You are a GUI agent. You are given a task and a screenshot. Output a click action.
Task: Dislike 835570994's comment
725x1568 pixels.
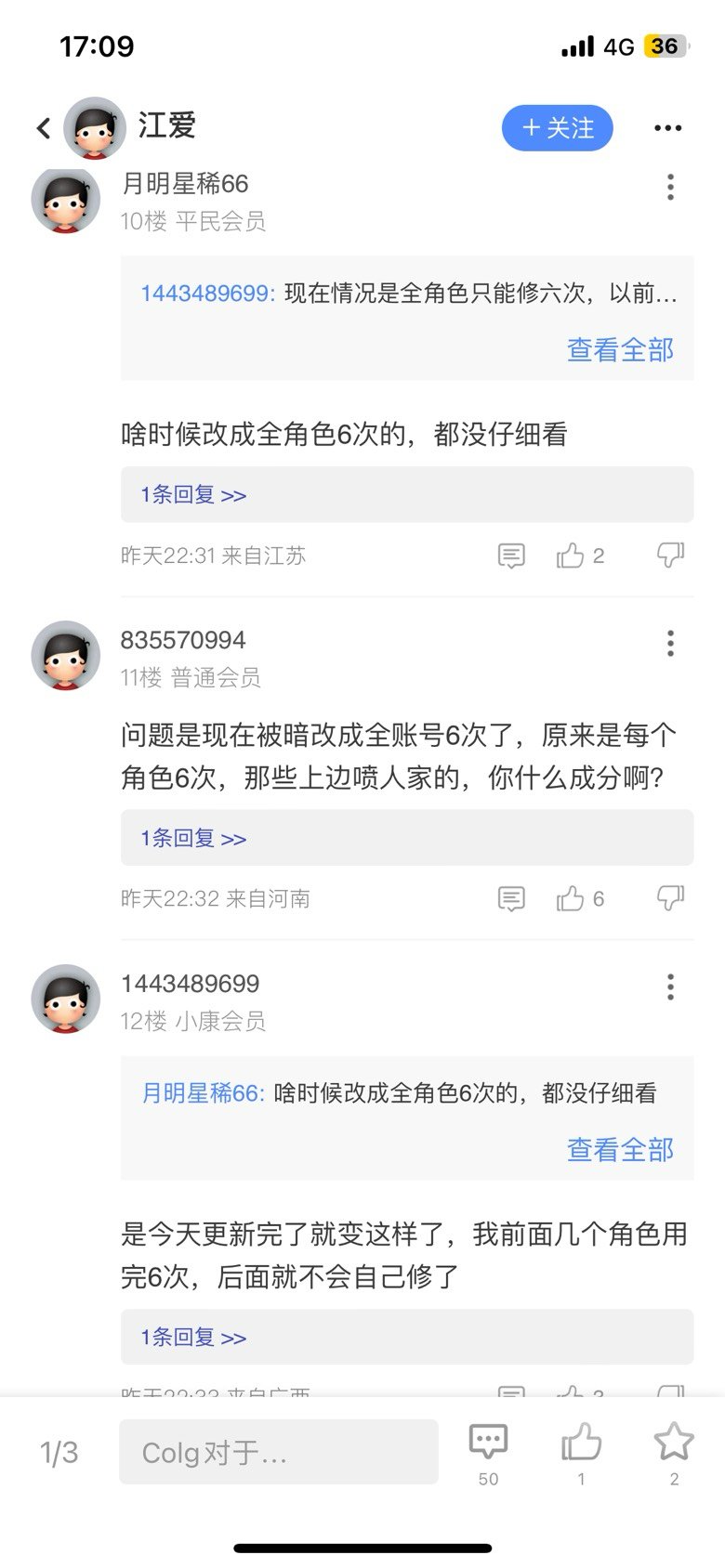pos(670,898)
